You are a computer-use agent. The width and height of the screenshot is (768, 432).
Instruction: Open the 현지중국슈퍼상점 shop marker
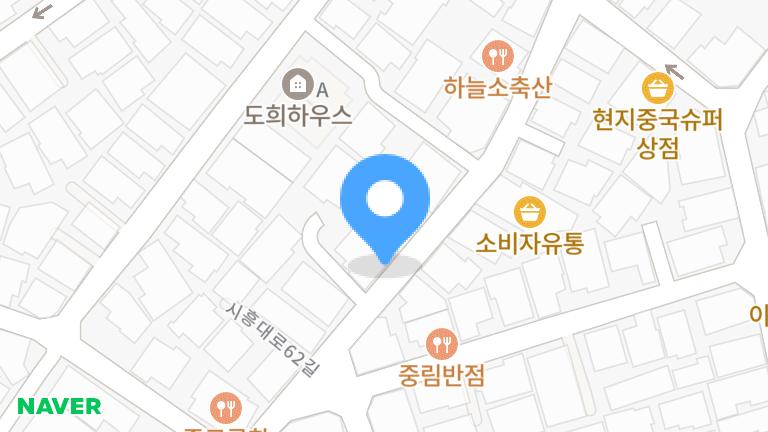(658, 89)
